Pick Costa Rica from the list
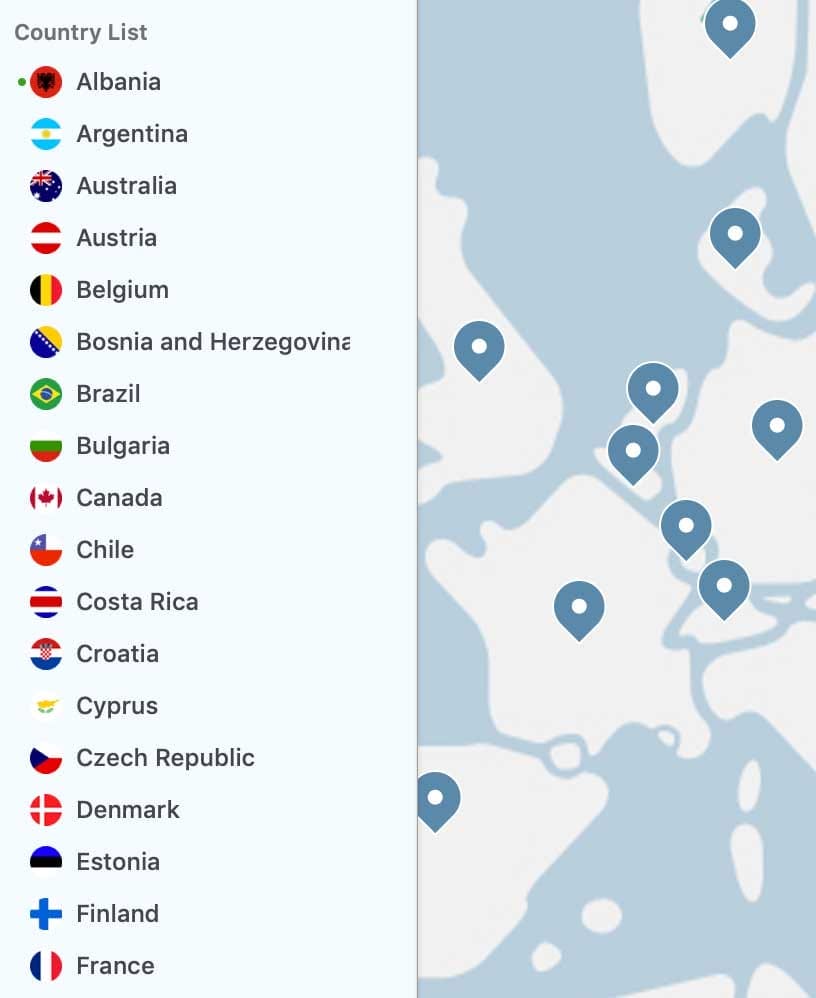Viewport: 816px width, 998px height. pos(137,602)
